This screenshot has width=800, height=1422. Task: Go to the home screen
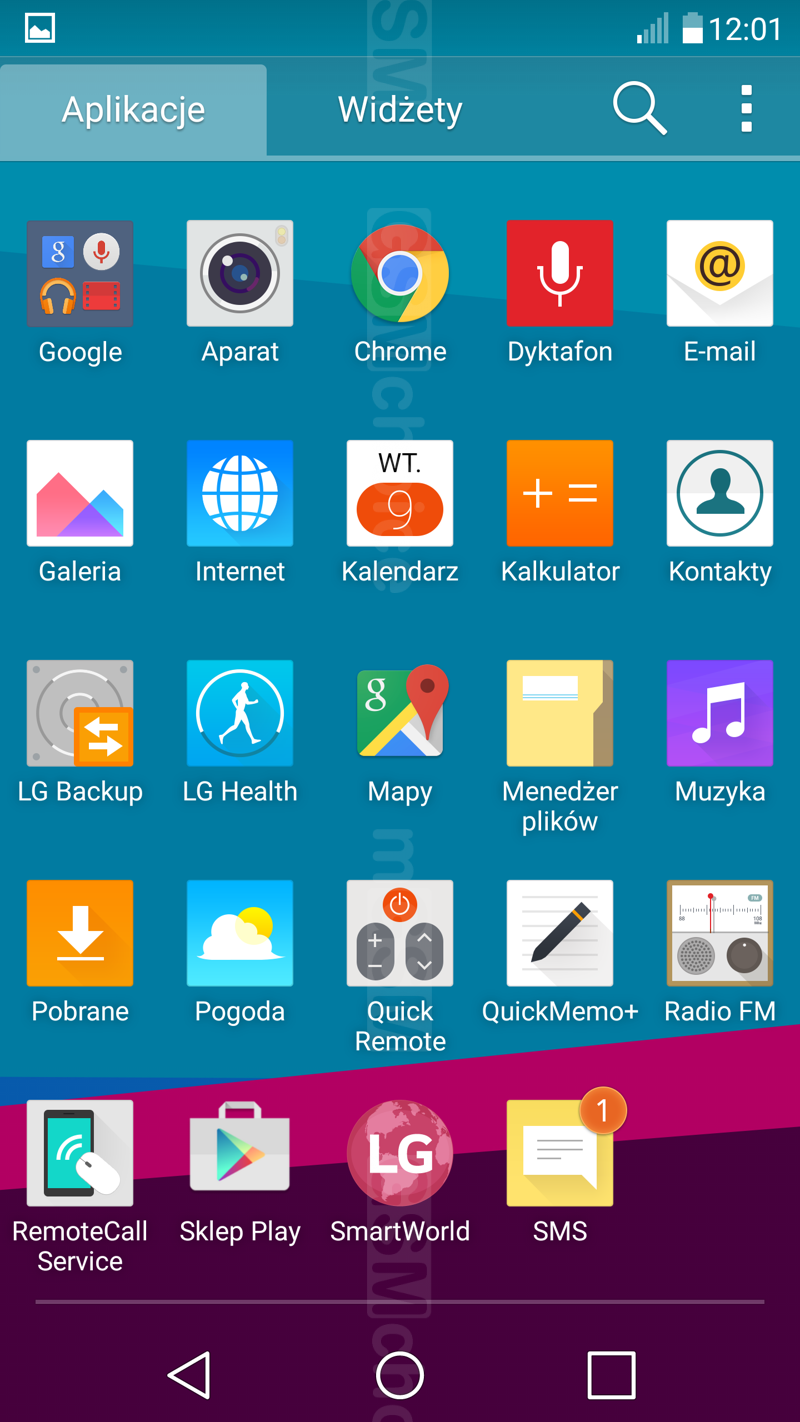(400, 1375)
